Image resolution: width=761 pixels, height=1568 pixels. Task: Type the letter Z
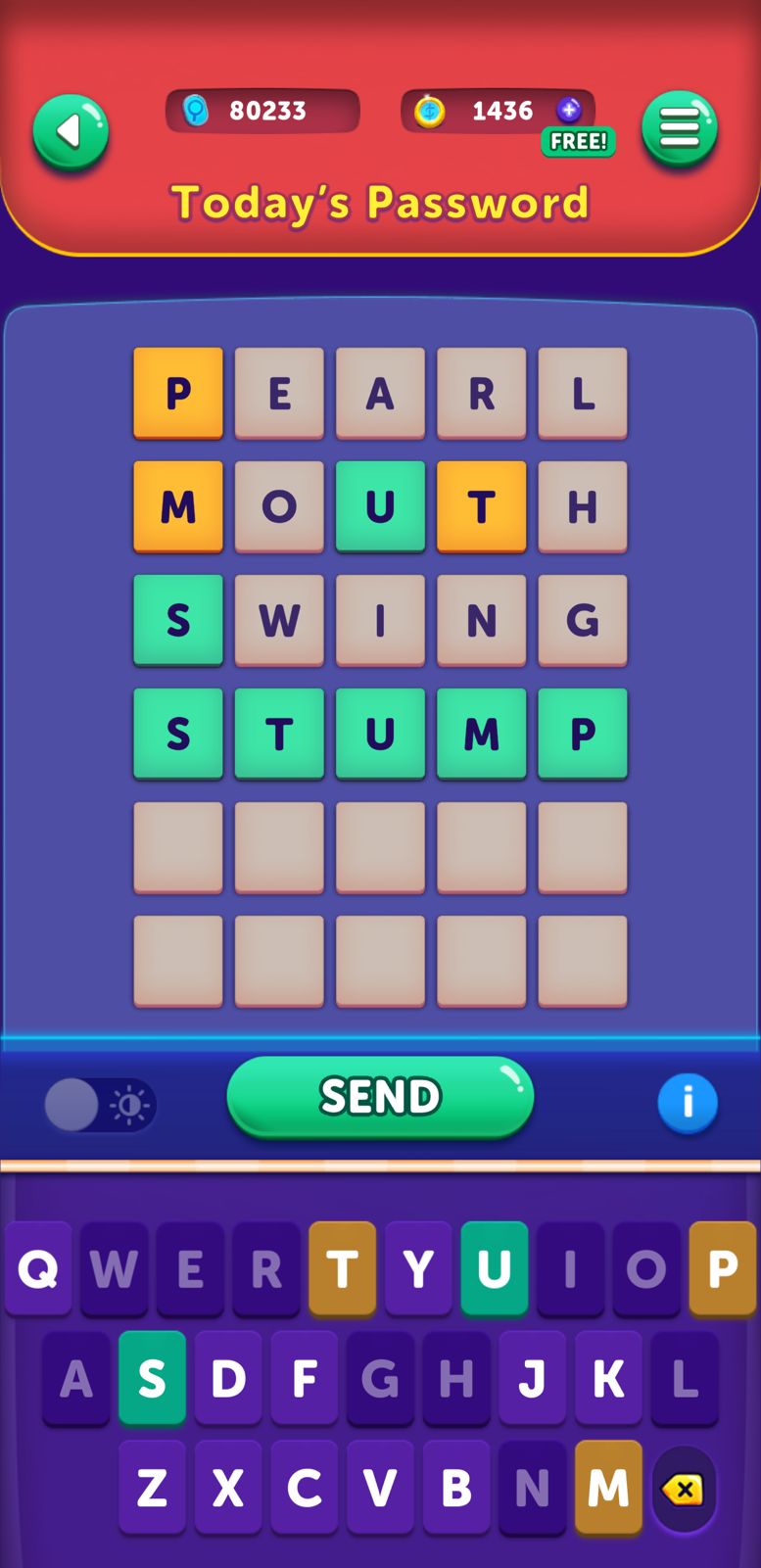(x=152, y=1488)
